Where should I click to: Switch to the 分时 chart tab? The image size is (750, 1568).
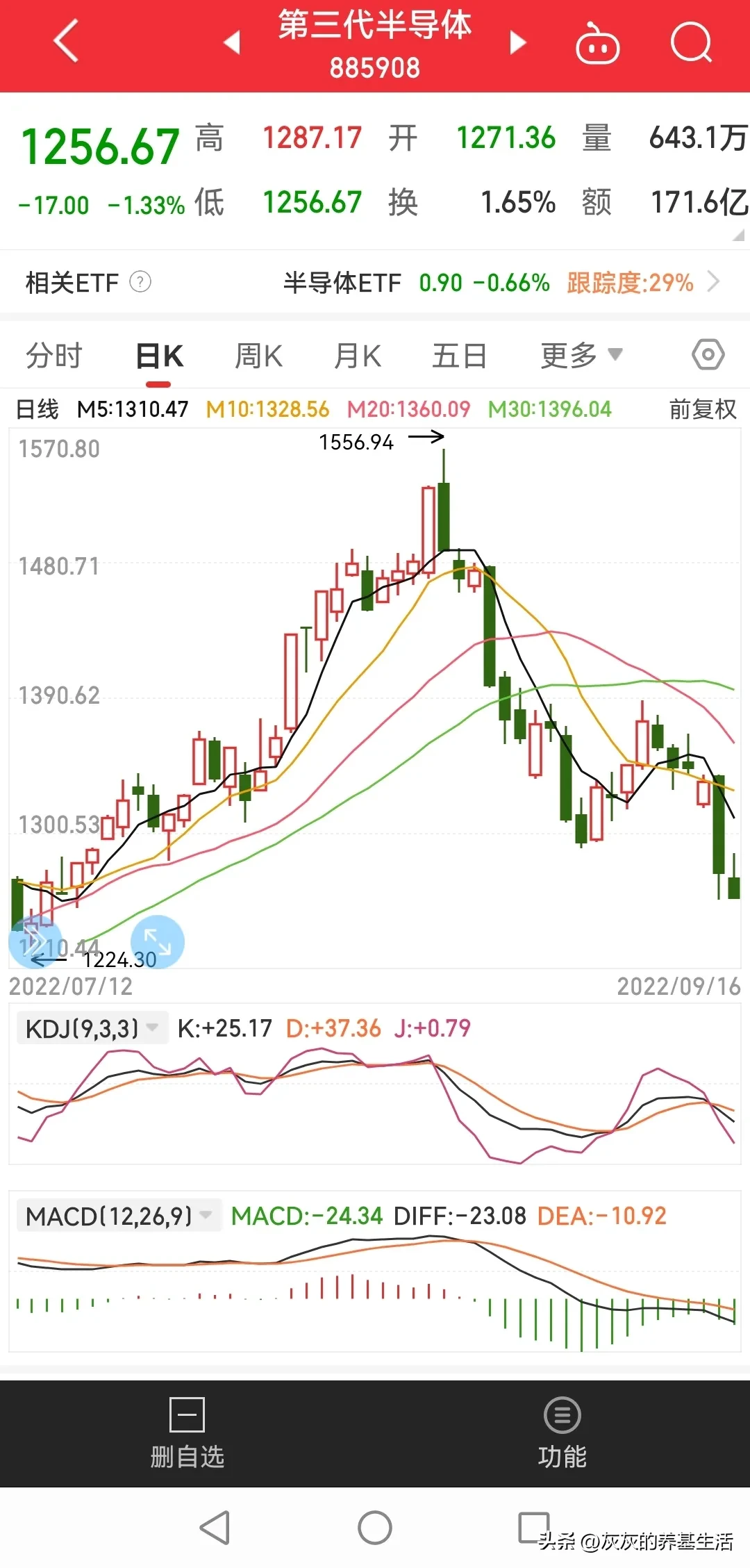(53, 356)
